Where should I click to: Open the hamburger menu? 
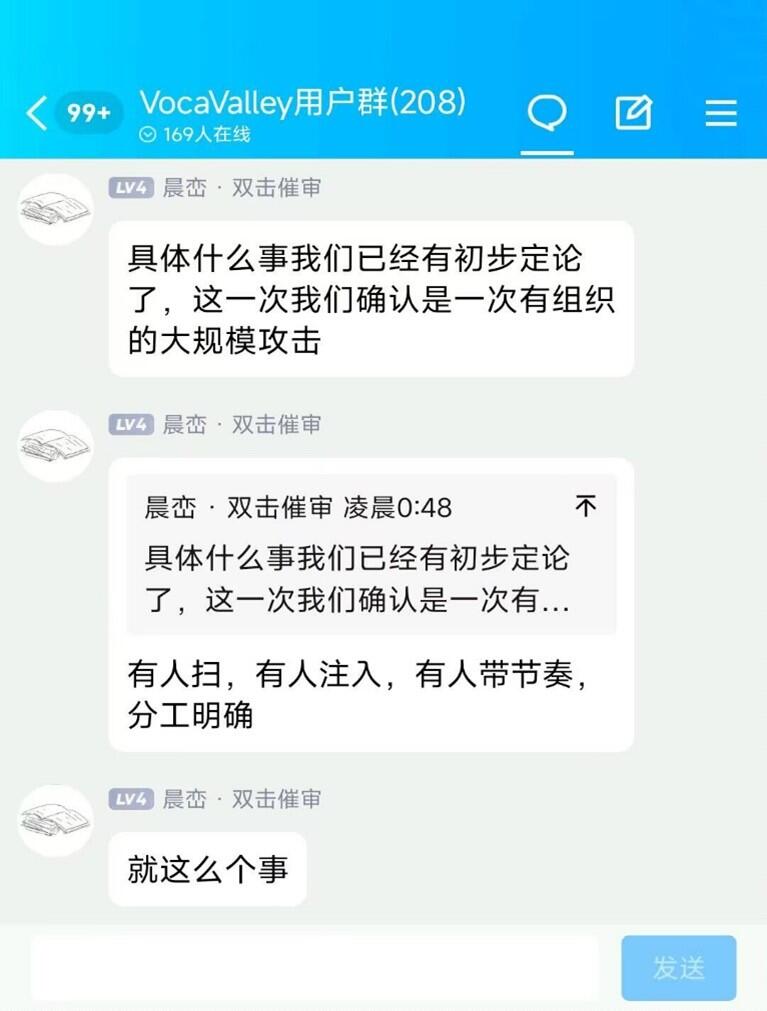pos(721,113)
